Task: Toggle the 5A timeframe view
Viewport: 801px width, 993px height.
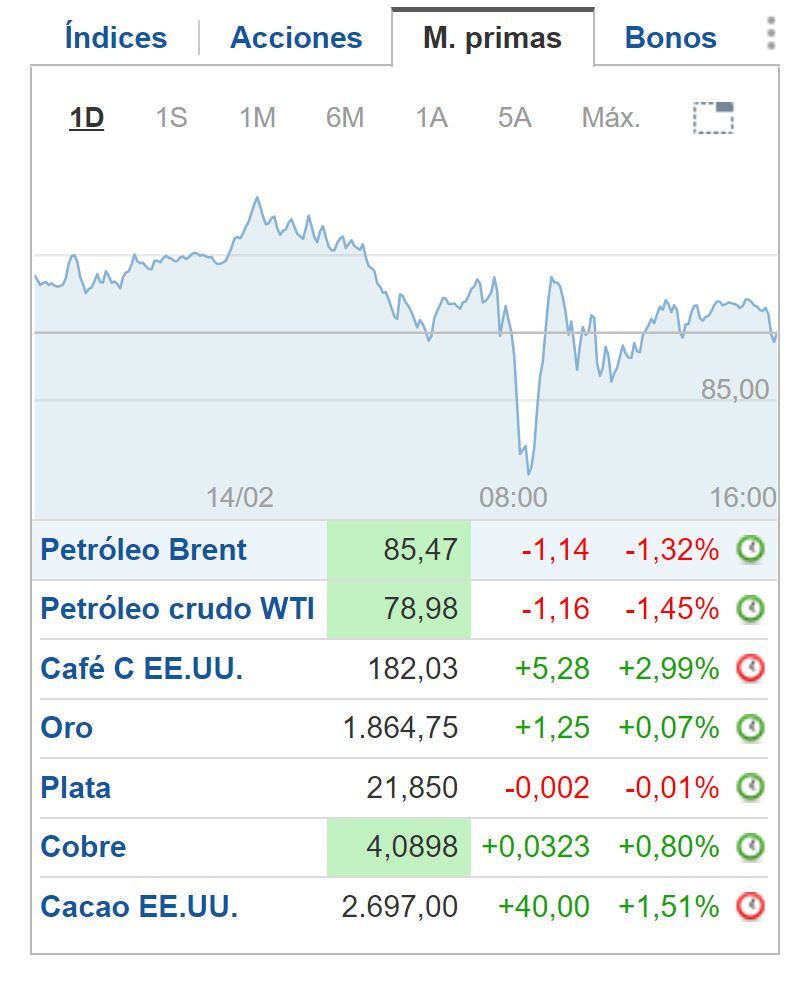Action: pos(514,118)
